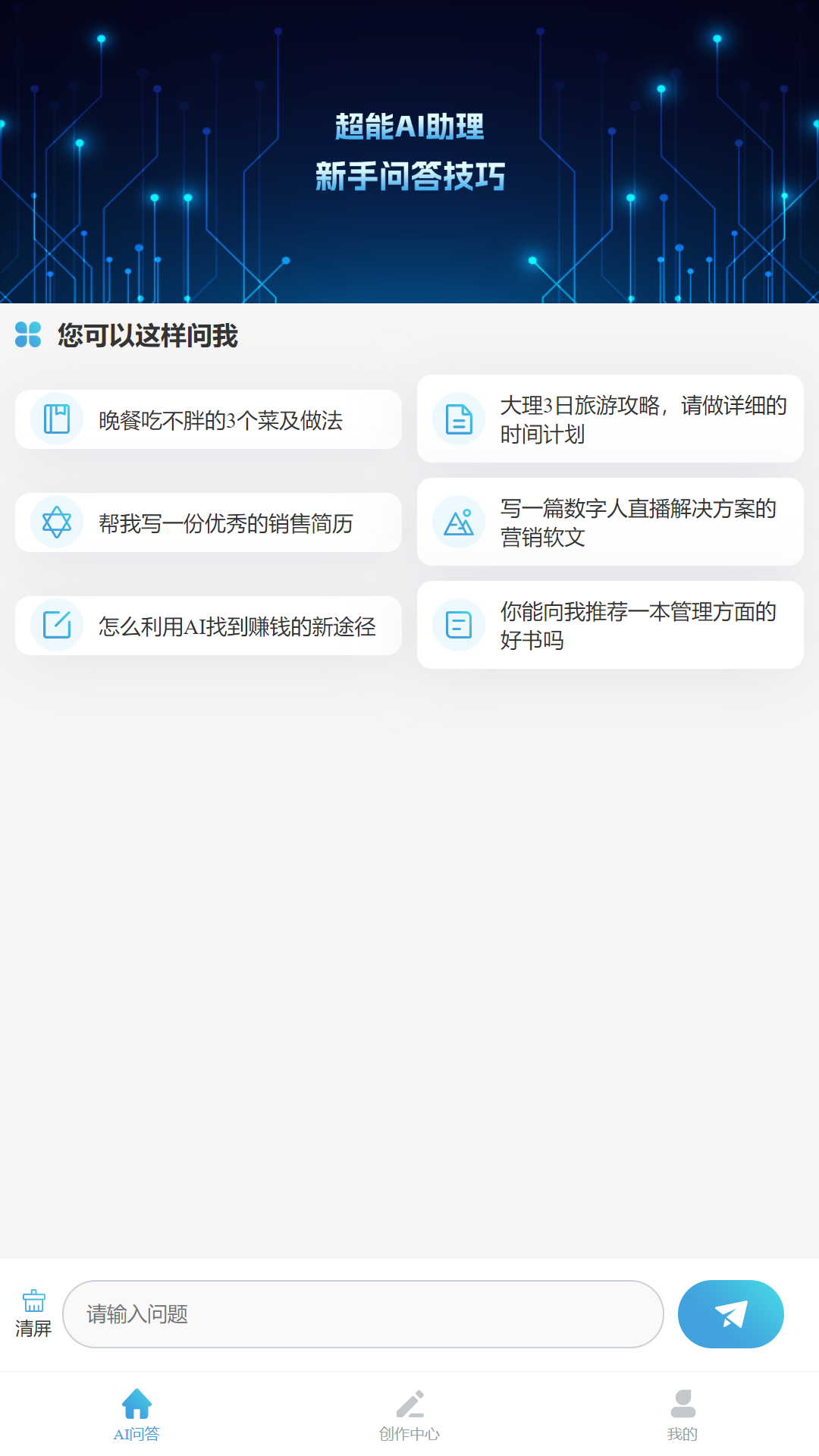This screenshot has width=819, height=1456.
Task: Tap the 推荐一本管理方面的好书 suggestion
Action: [610, 625]
